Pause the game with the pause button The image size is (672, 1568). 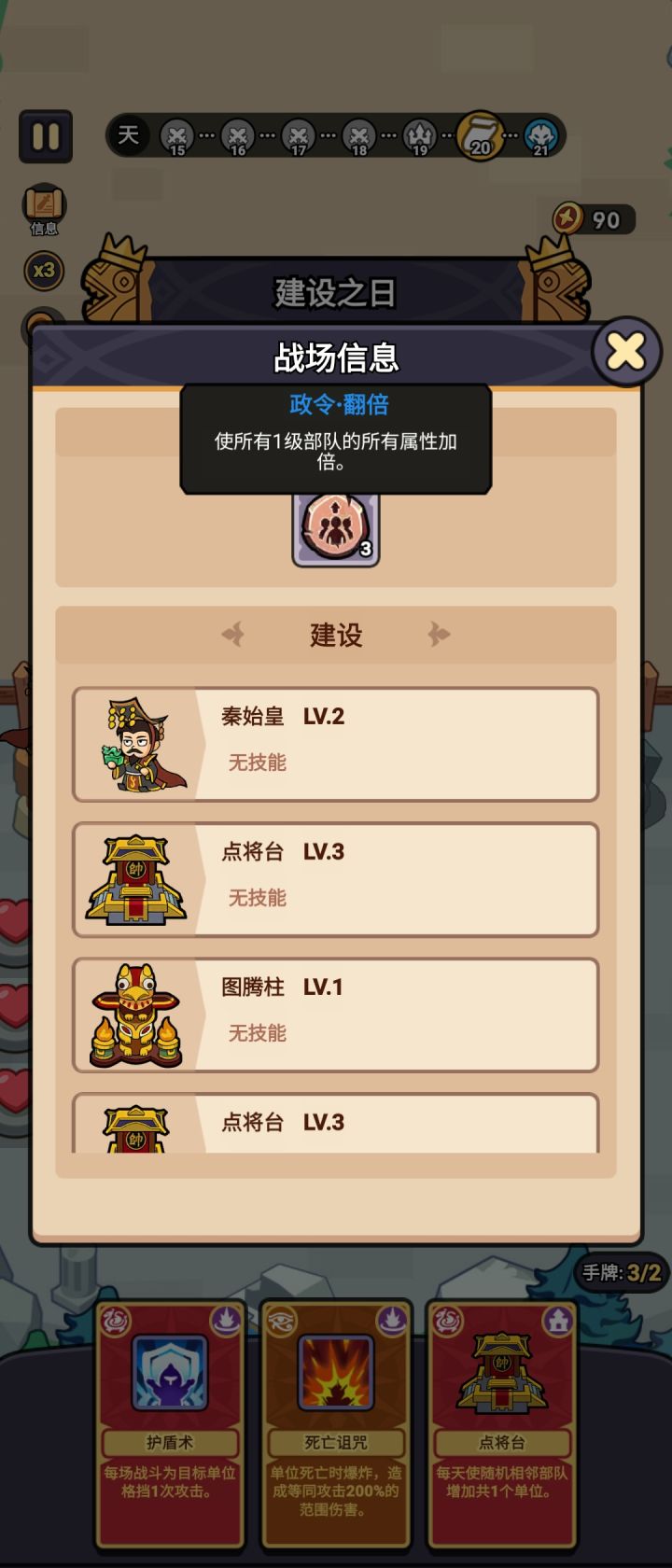[x=47, y=136]
